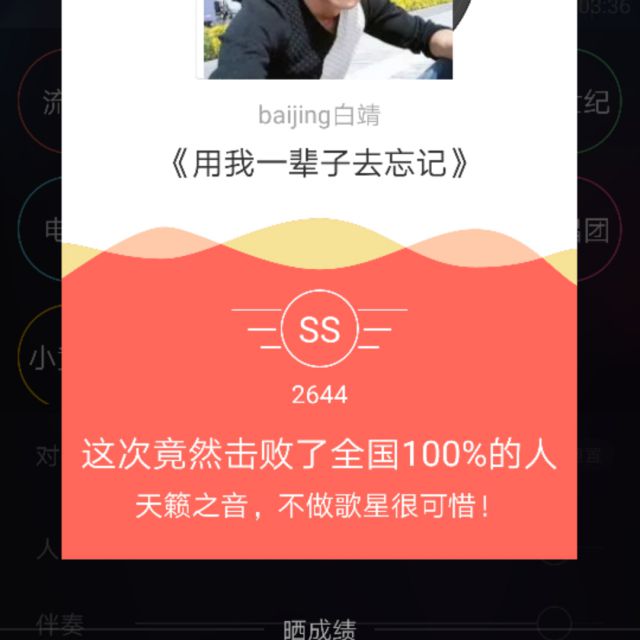Tap 晒成绩 to share the score

pyautogui.click(x=319, y=629)
